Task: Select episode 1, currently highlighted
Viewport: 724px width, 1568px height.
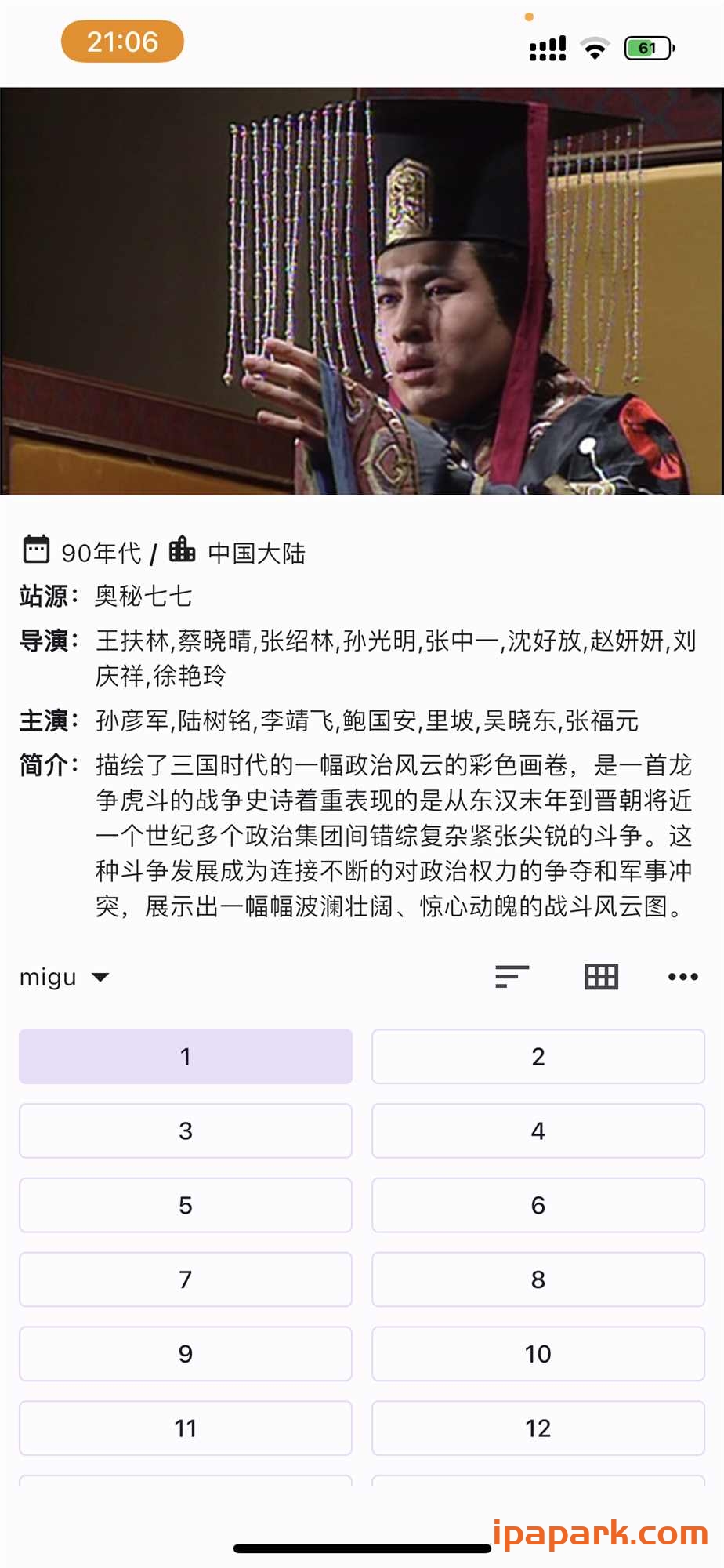Action: click(x=185, y=1056)
